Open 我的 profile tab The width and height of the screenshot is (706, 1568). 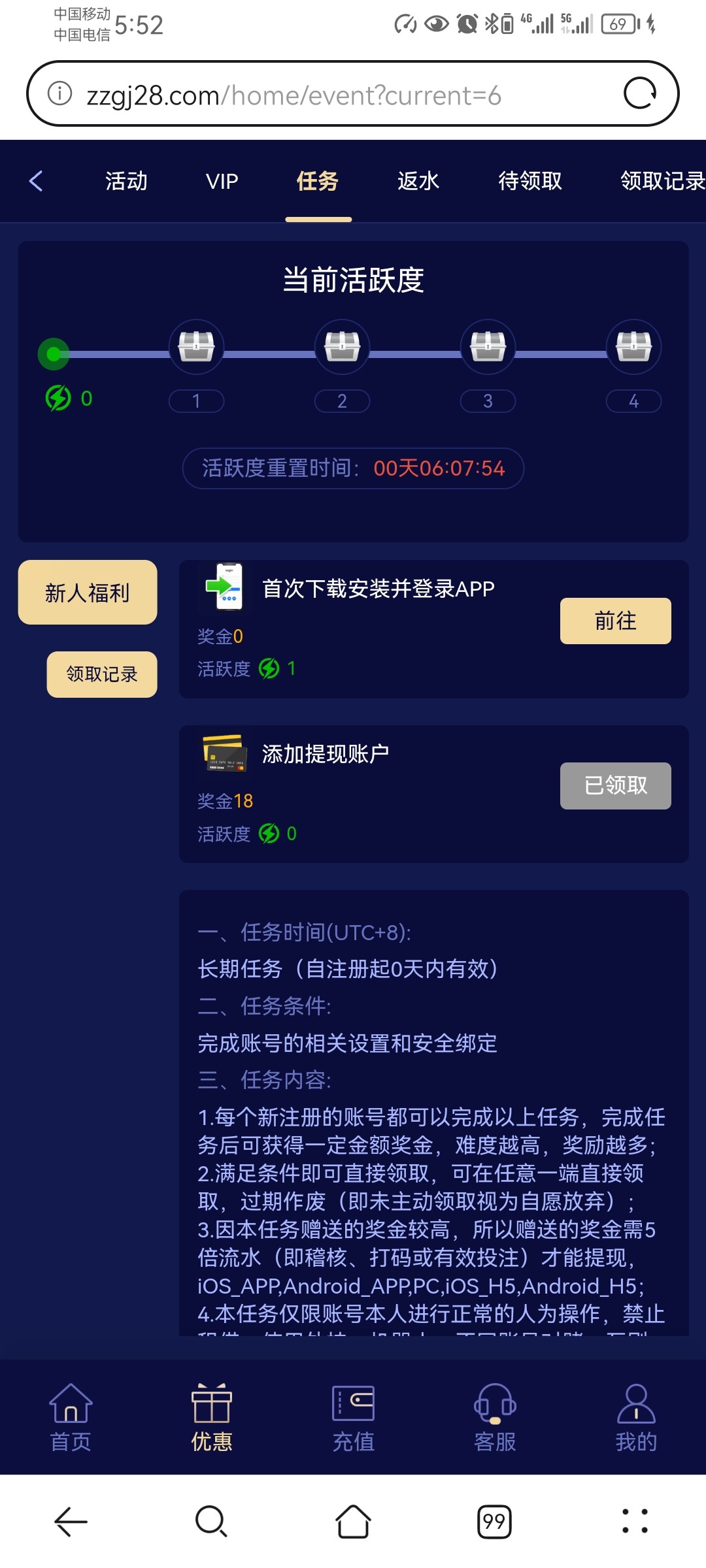[x=636, y=1418]
